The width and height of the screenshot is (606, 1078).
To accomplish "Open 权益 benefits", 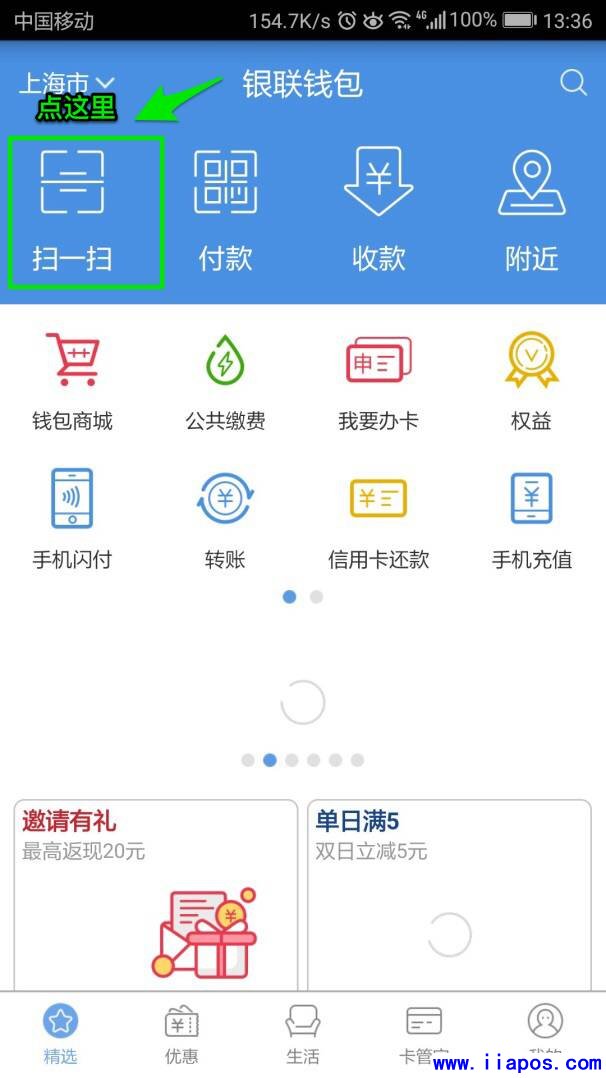I will [x=531, y=381].
